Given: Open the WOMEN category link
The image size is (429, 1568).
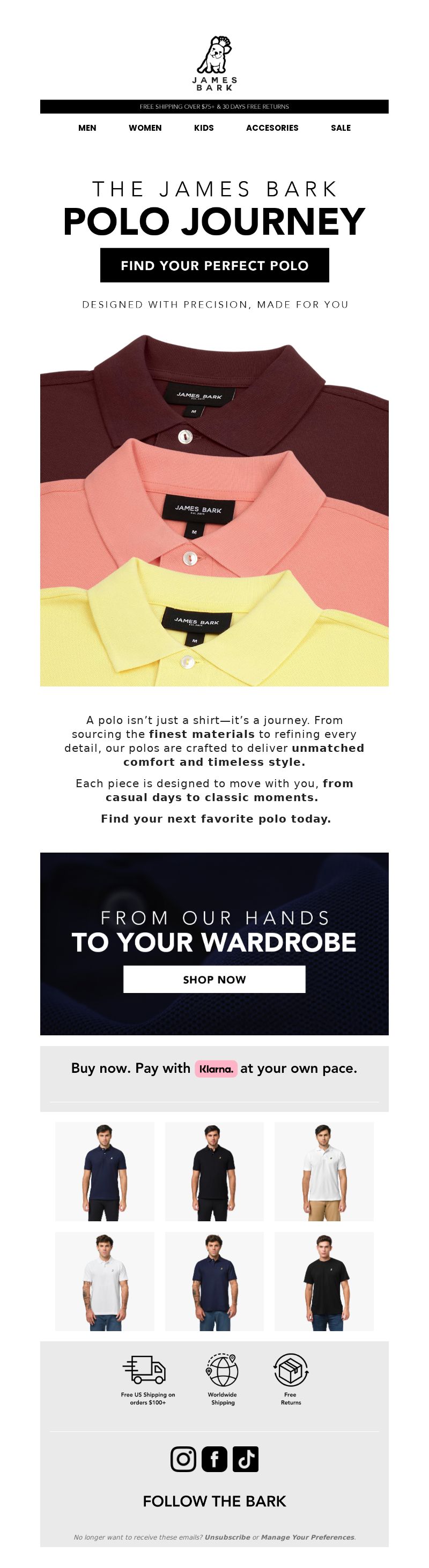Looking at the screenshot, I should [x=145, y=128].
